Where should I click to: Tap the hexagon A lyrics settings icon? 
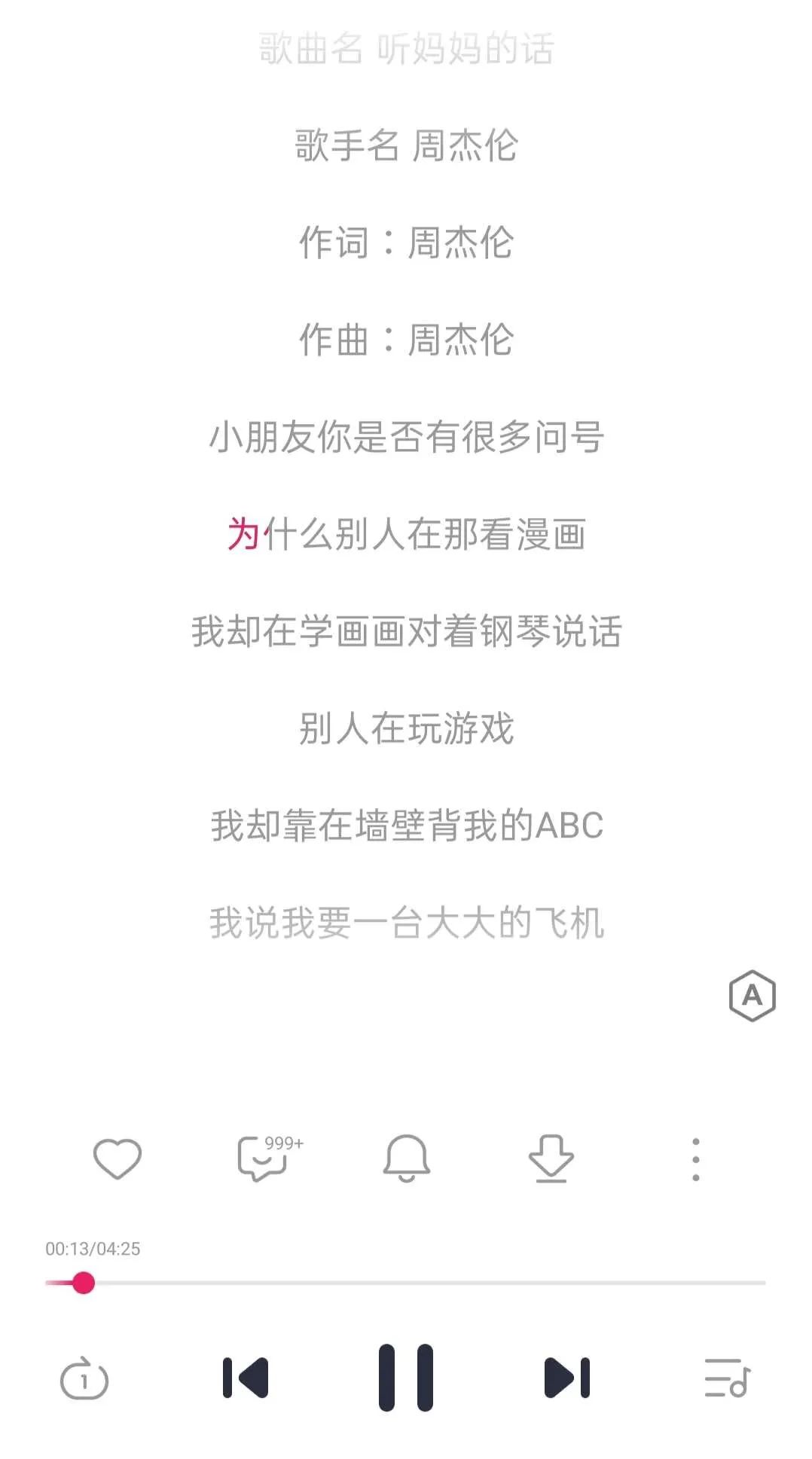(752, 996)
